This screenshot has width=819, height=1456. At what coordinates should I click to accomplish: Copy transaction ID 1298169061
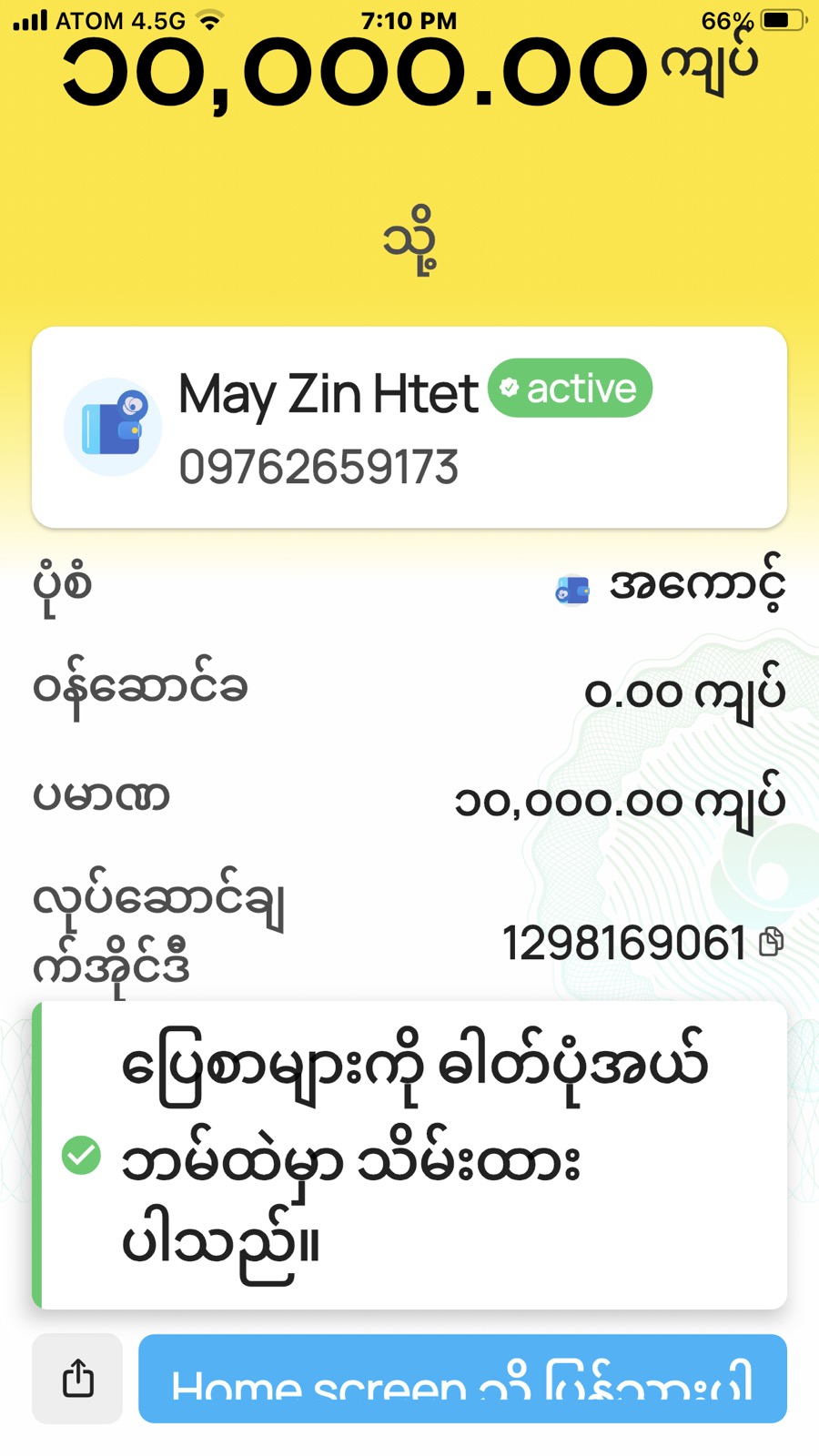coord(771,942)
